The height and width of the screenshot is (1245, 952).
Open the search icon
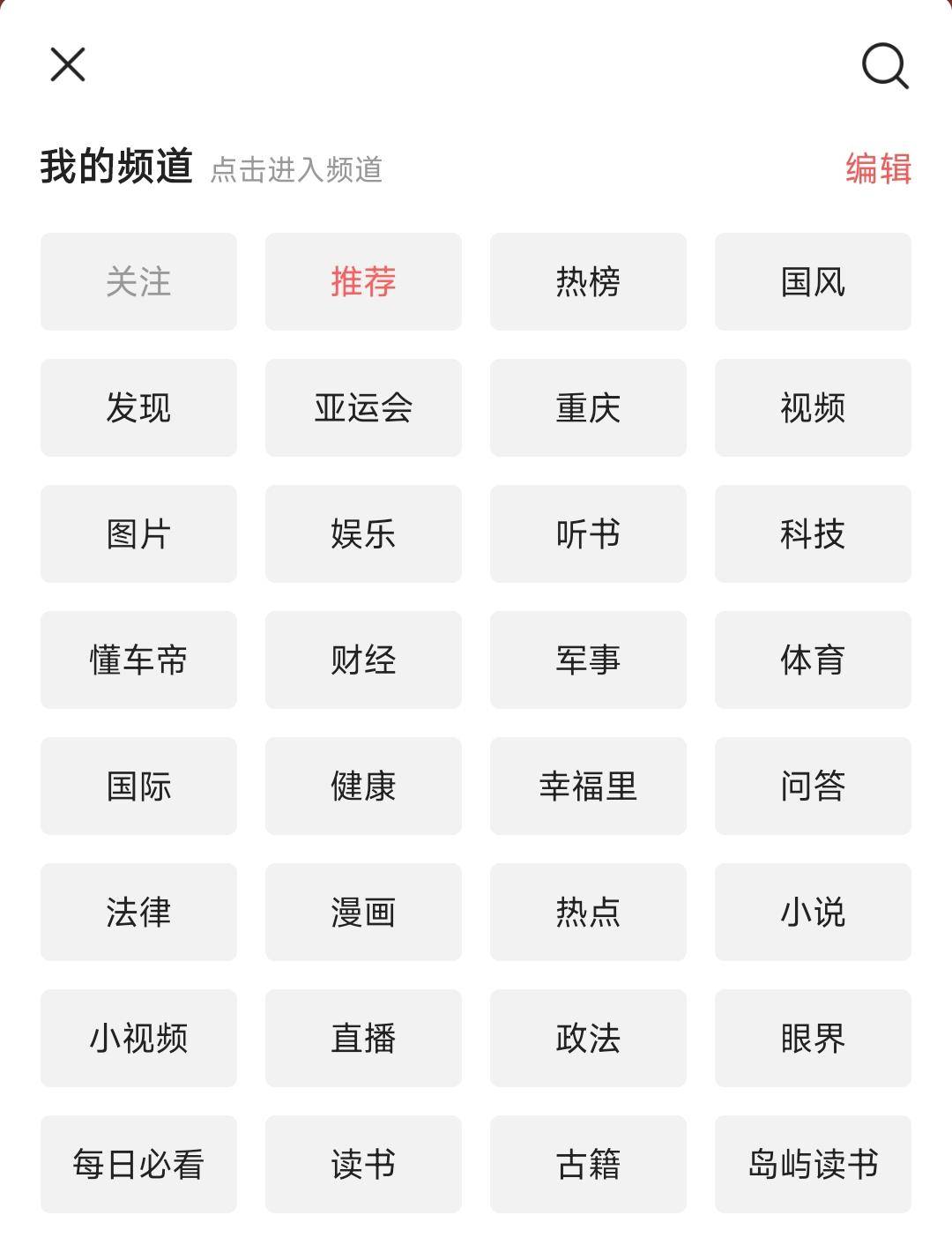(x=884, y=66)
